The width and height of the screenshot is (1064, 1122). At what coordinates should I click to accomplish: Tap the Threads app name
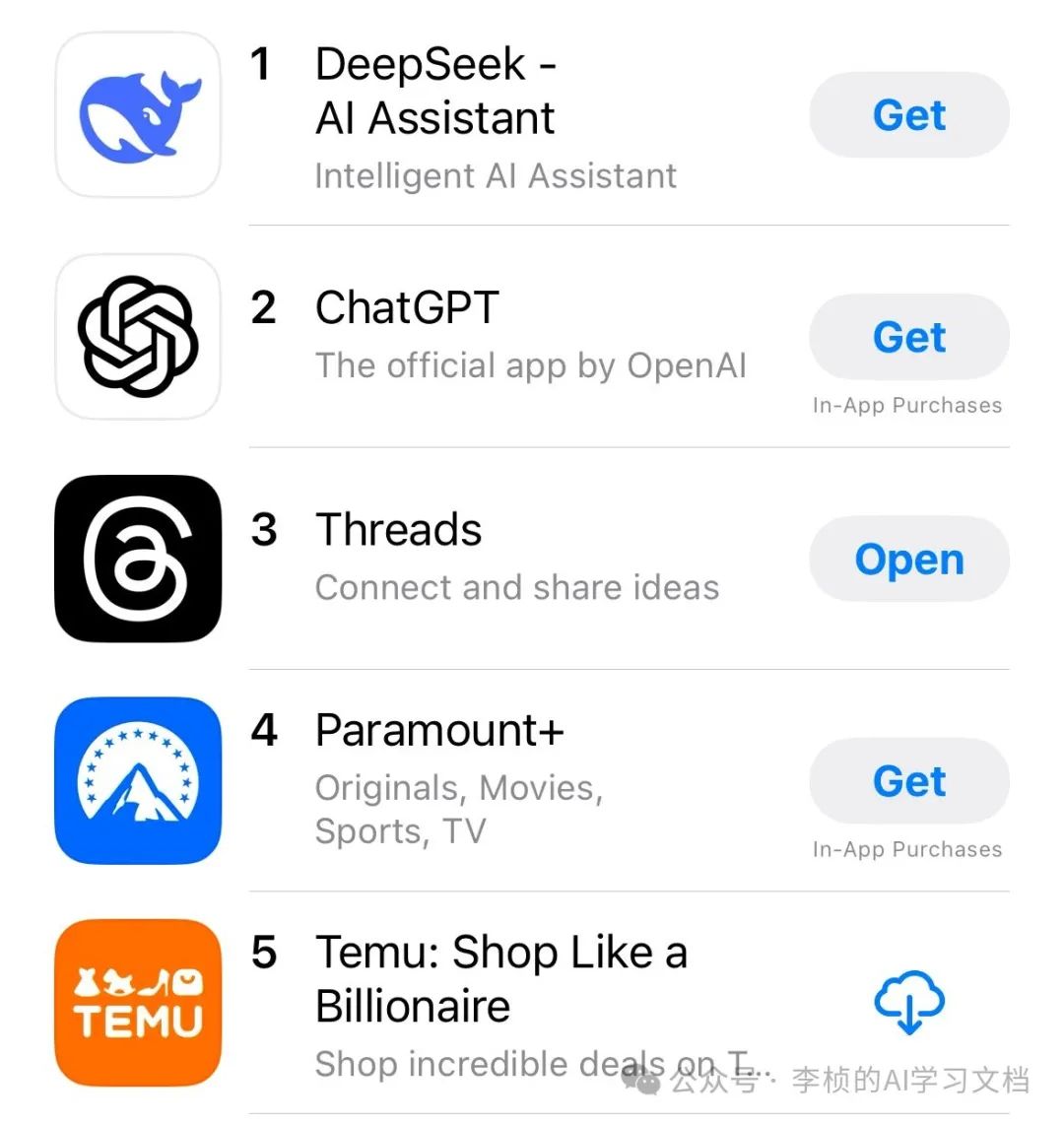coord(397,529)
